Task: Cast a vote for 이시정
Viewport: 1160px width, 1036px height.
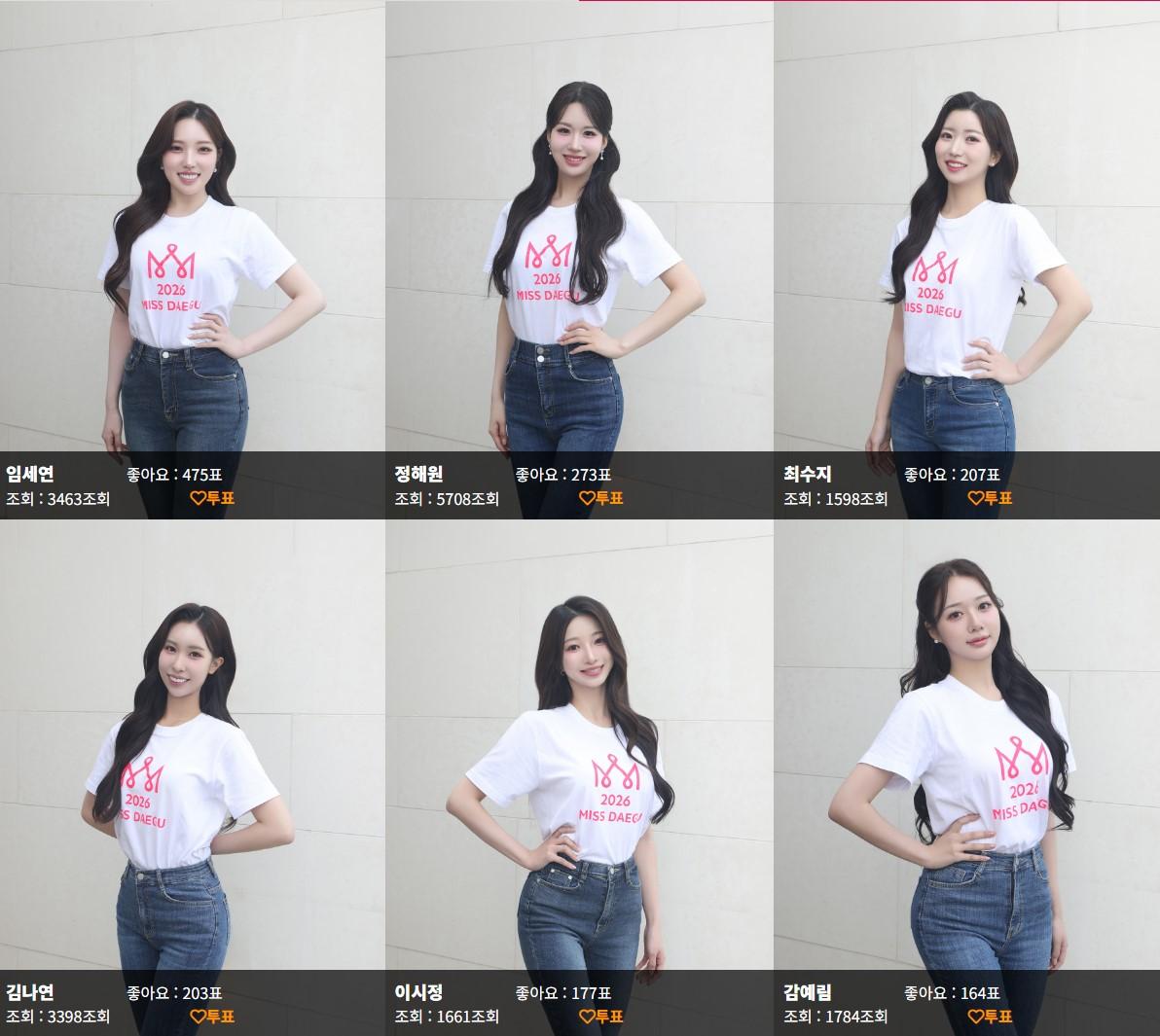Action: [x=600, y=1017]
